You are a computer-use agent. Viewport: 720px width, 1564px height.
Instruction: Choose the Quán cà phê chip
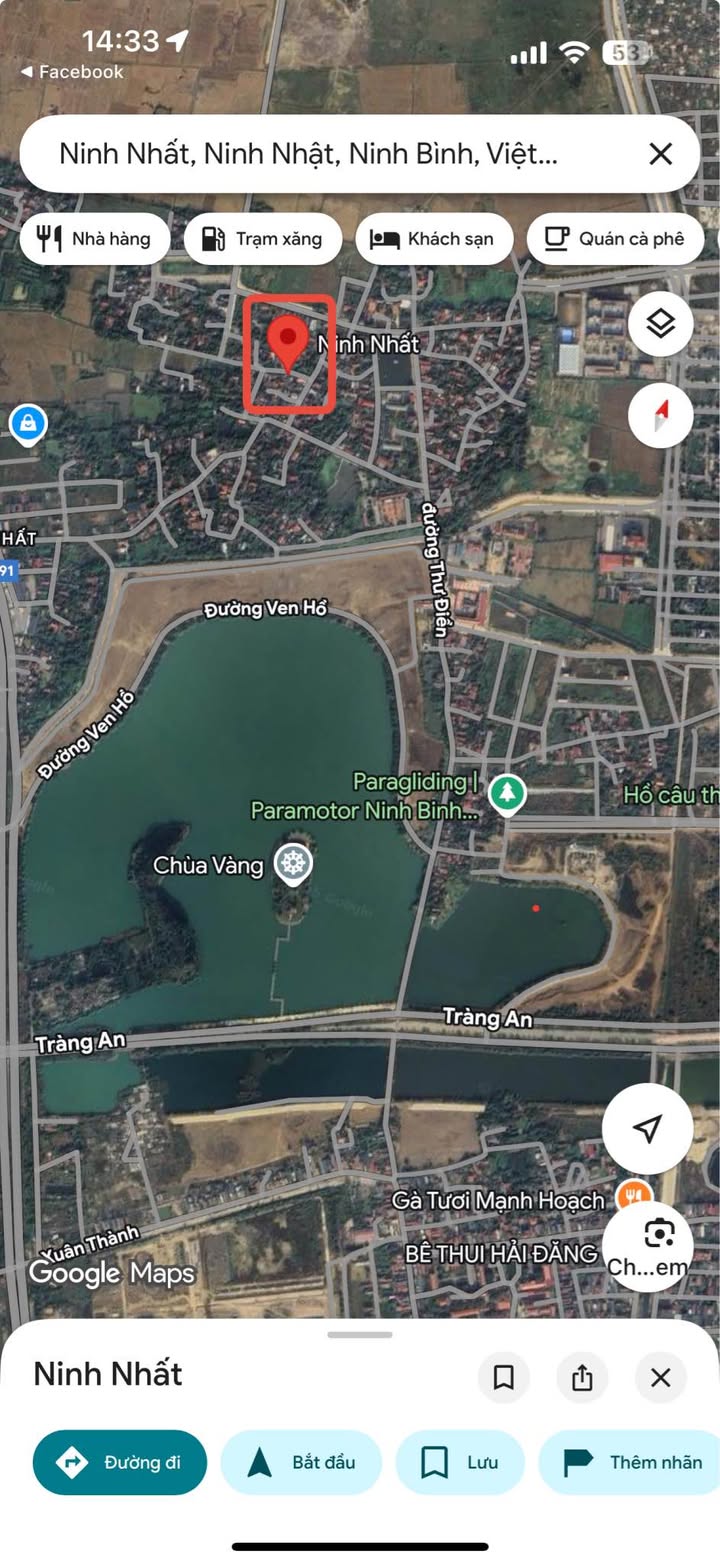tap(614, 239)
